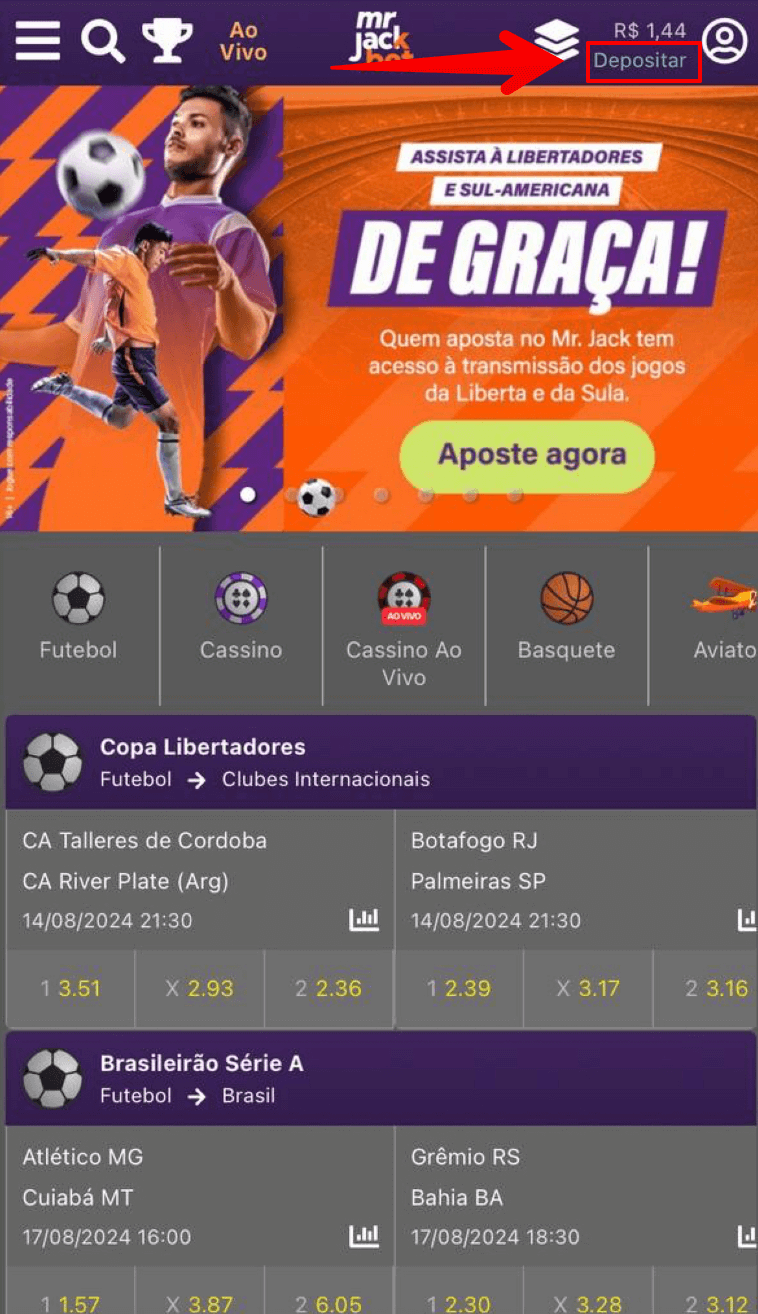
Task: Select Botafogo RJ win odds 2.39
Action: [458, 988]
